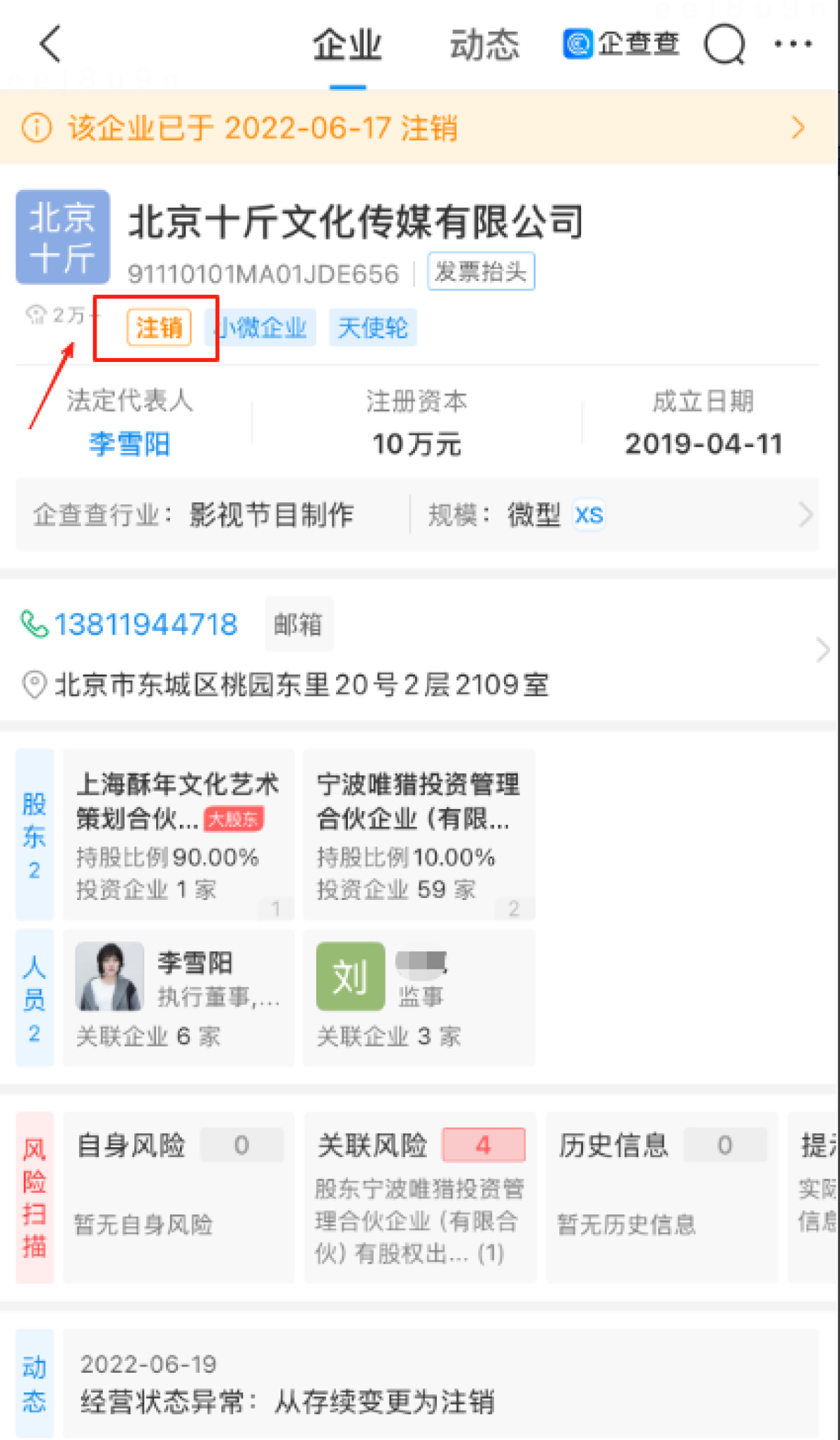Open shareholder 宁波唯猎投资管理合伙企业 card
This screenshot has width=840, height=1440.
pos(419,835)
